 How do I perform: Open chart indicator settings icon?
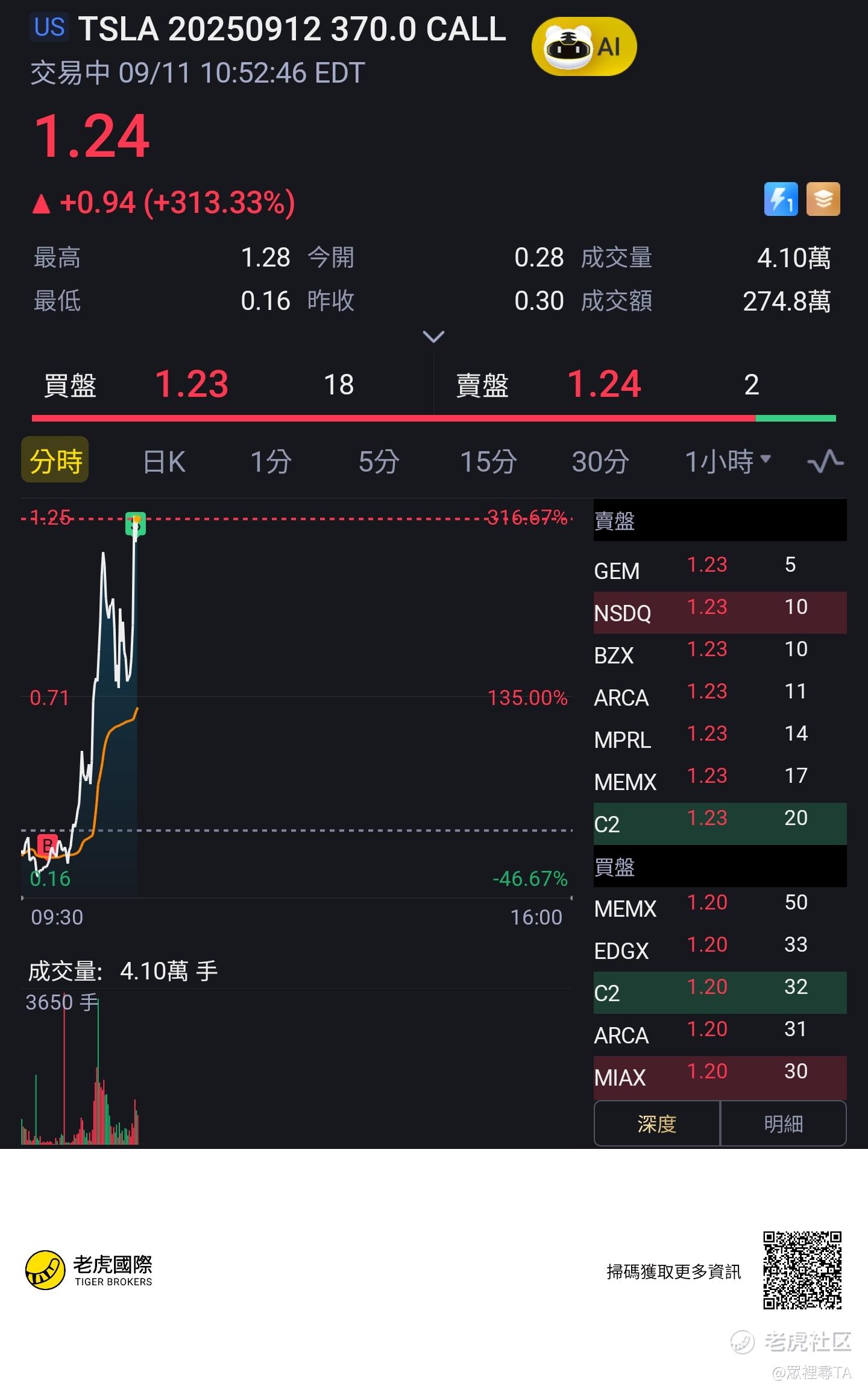click(x=825, y=462)
